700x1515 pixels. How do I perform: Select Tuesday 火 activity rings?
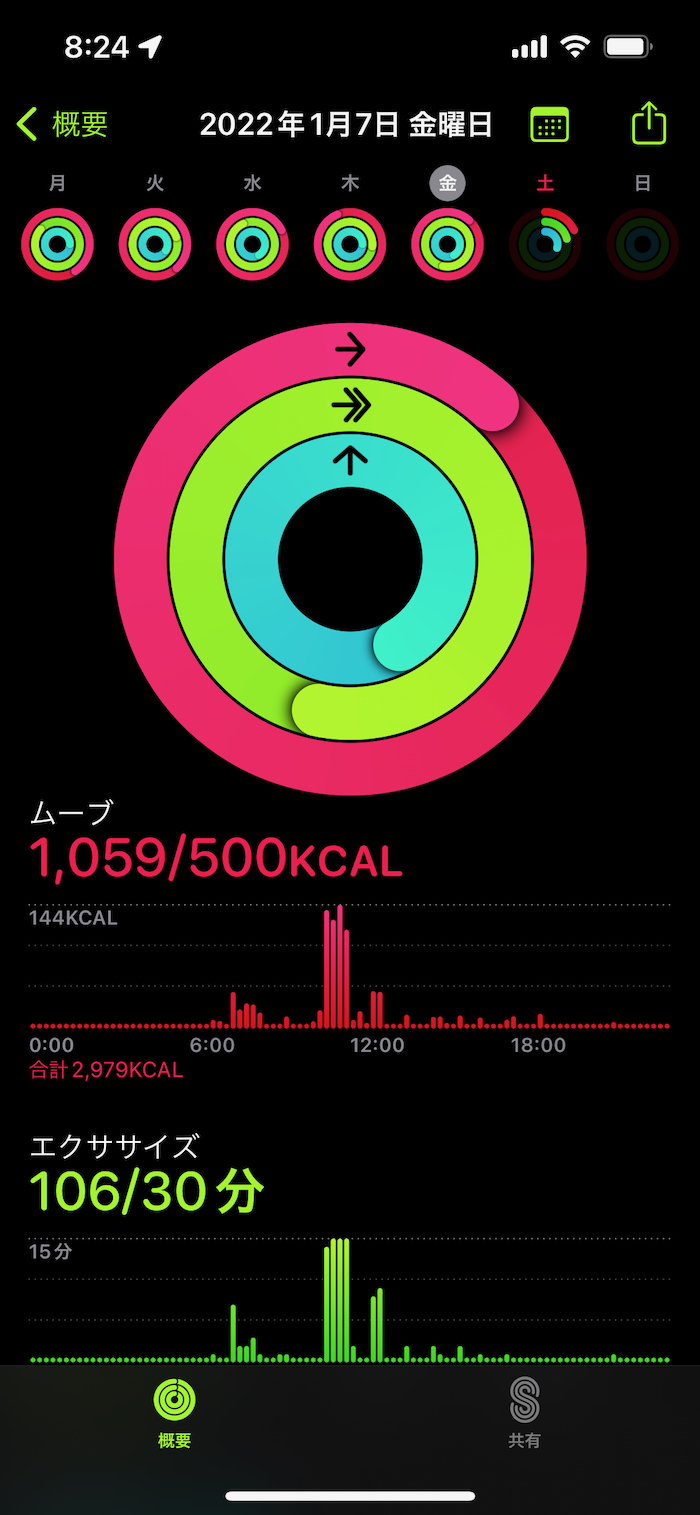coord(155,244)
